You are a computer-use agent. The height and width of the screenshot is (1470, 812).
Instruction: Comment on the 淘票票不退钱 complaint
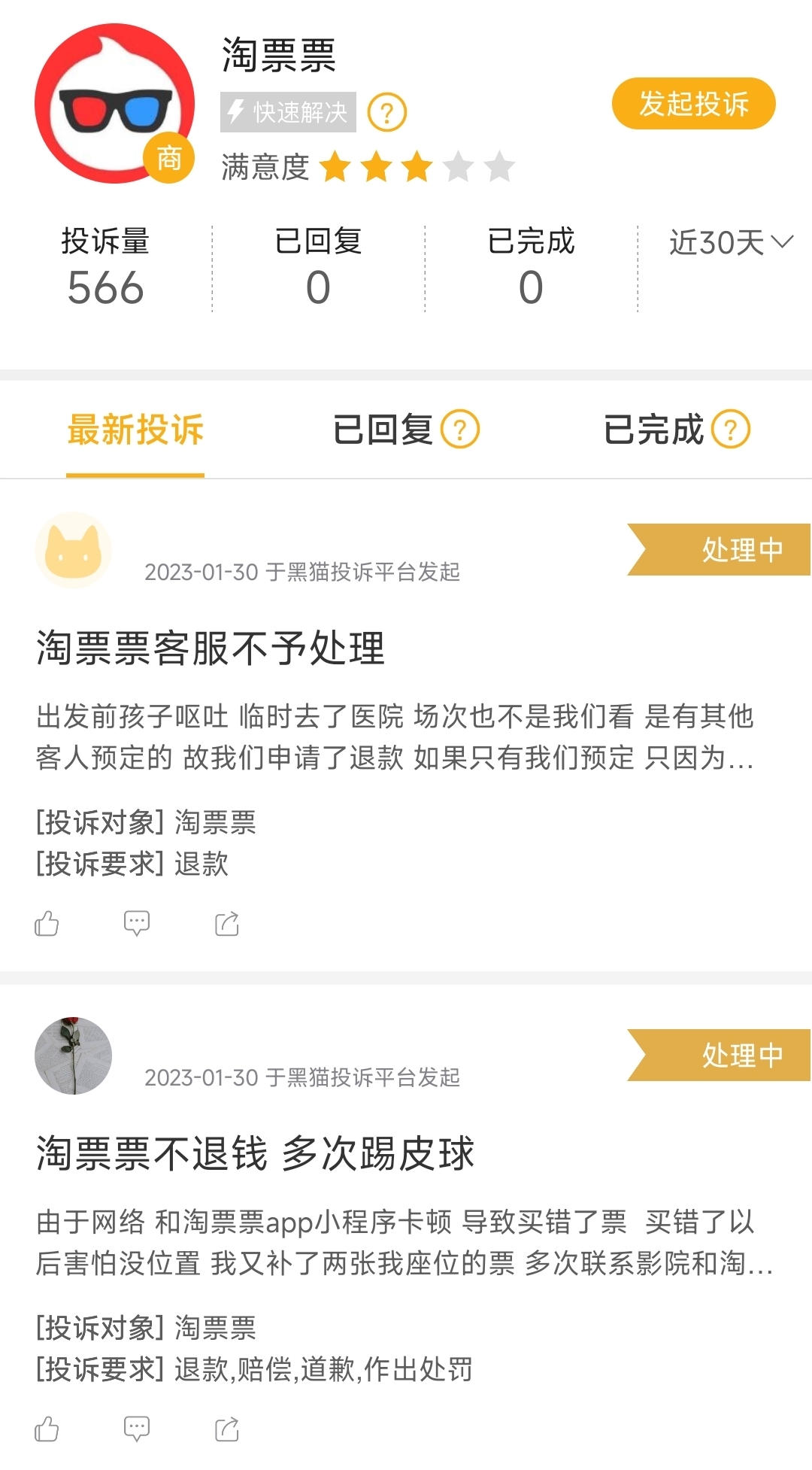pos(137,1429)
